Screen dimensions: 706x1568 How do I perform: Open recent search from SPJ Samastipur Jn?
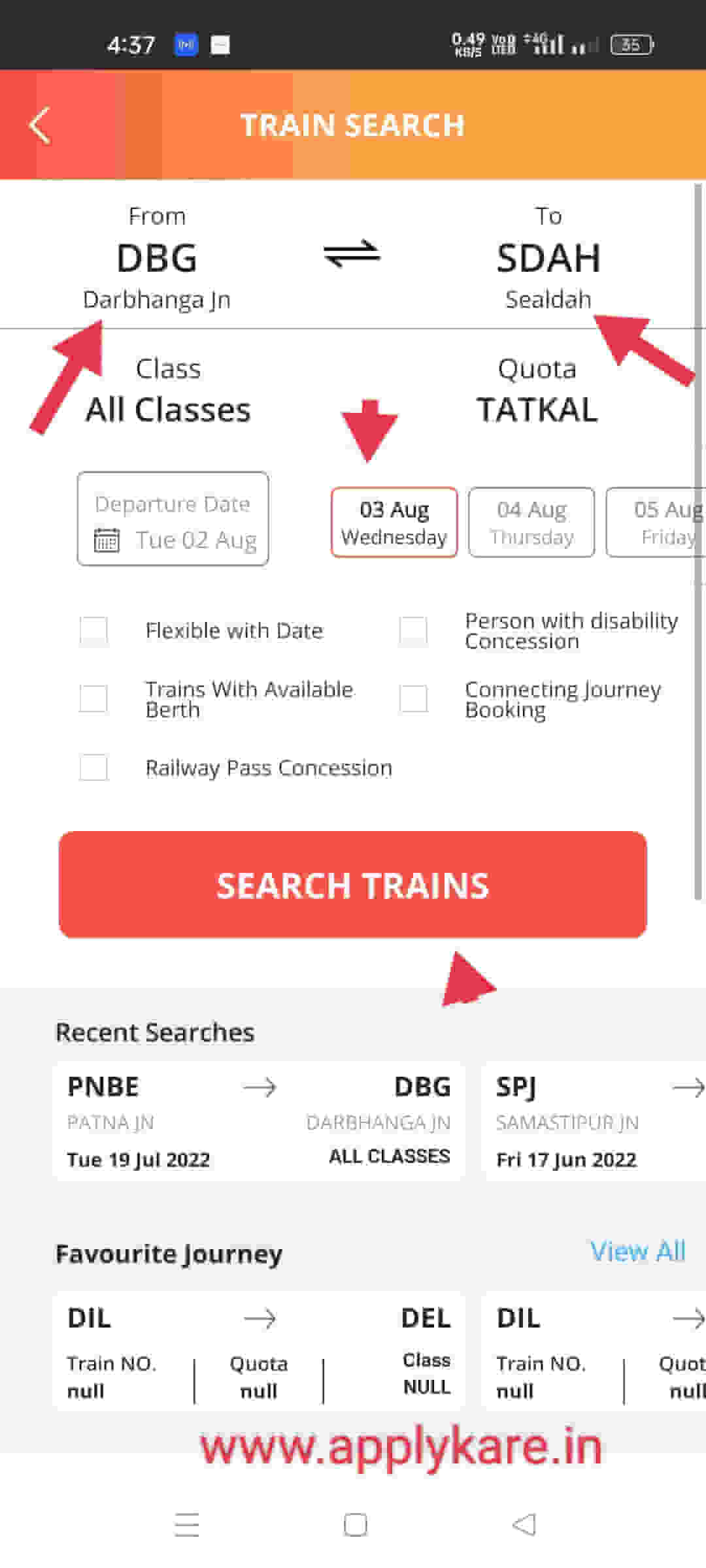click(x=594, y=1121)
